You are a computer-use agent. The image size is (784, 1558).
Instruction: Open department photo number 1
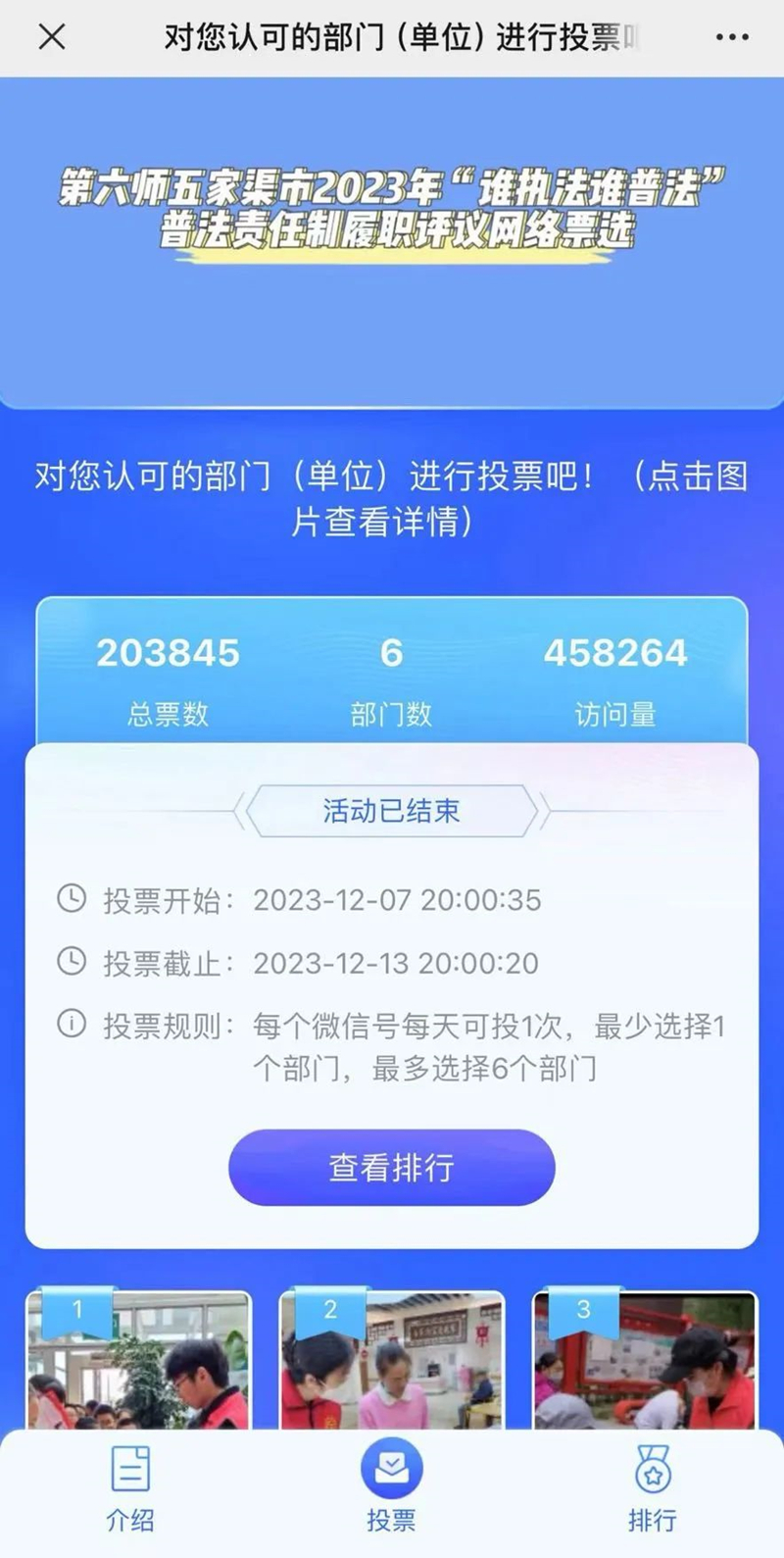point(139,1363)
